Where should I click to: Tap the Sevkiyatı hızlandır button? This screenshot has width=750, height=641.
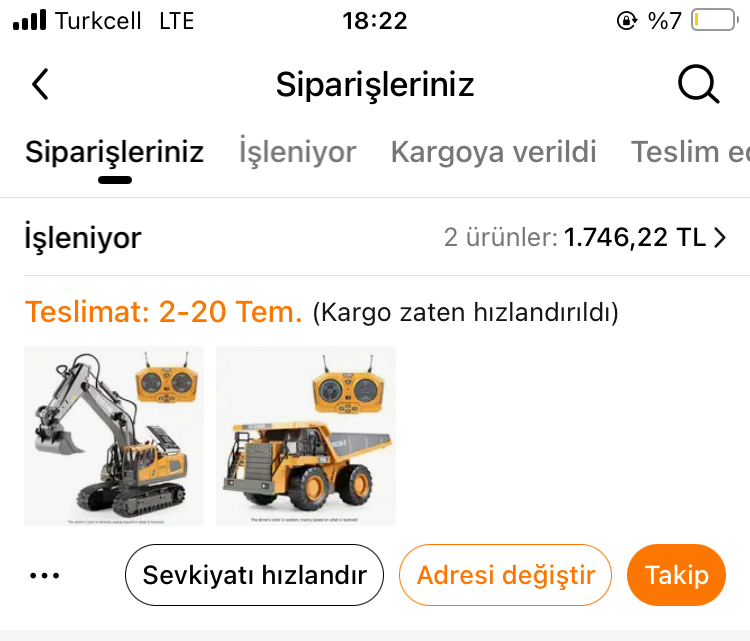254,575
